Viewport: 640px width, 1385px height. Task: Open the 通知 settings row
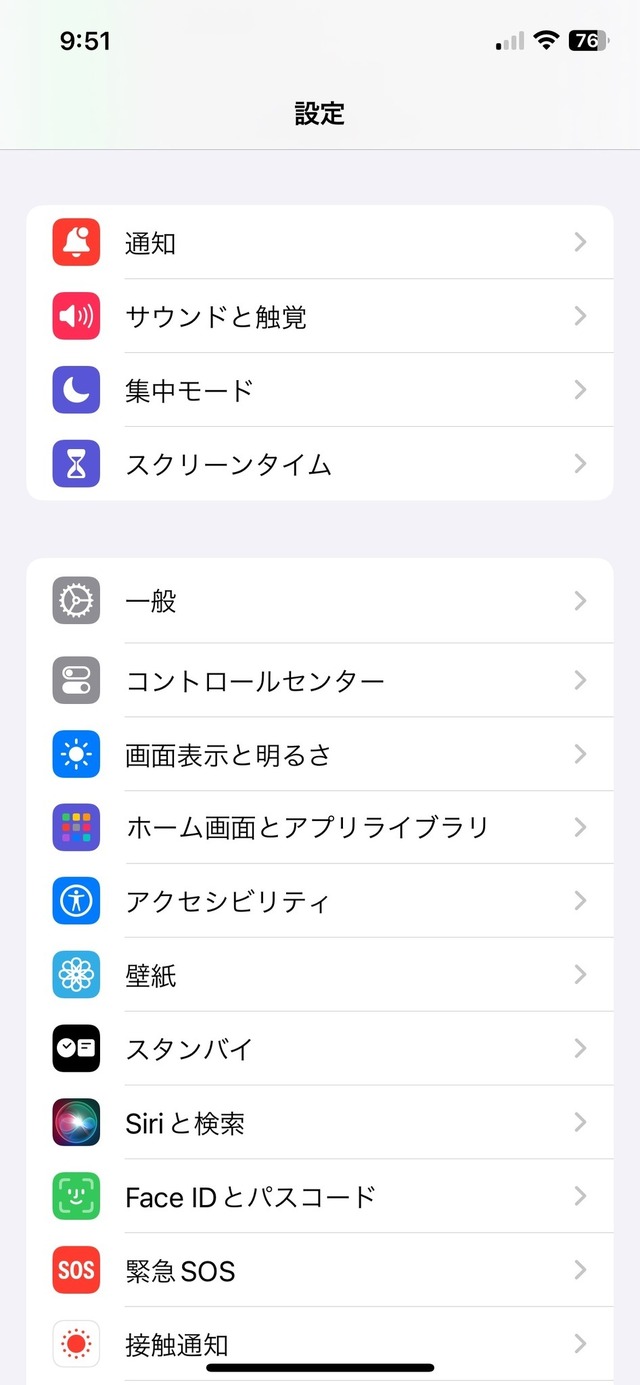319,243
